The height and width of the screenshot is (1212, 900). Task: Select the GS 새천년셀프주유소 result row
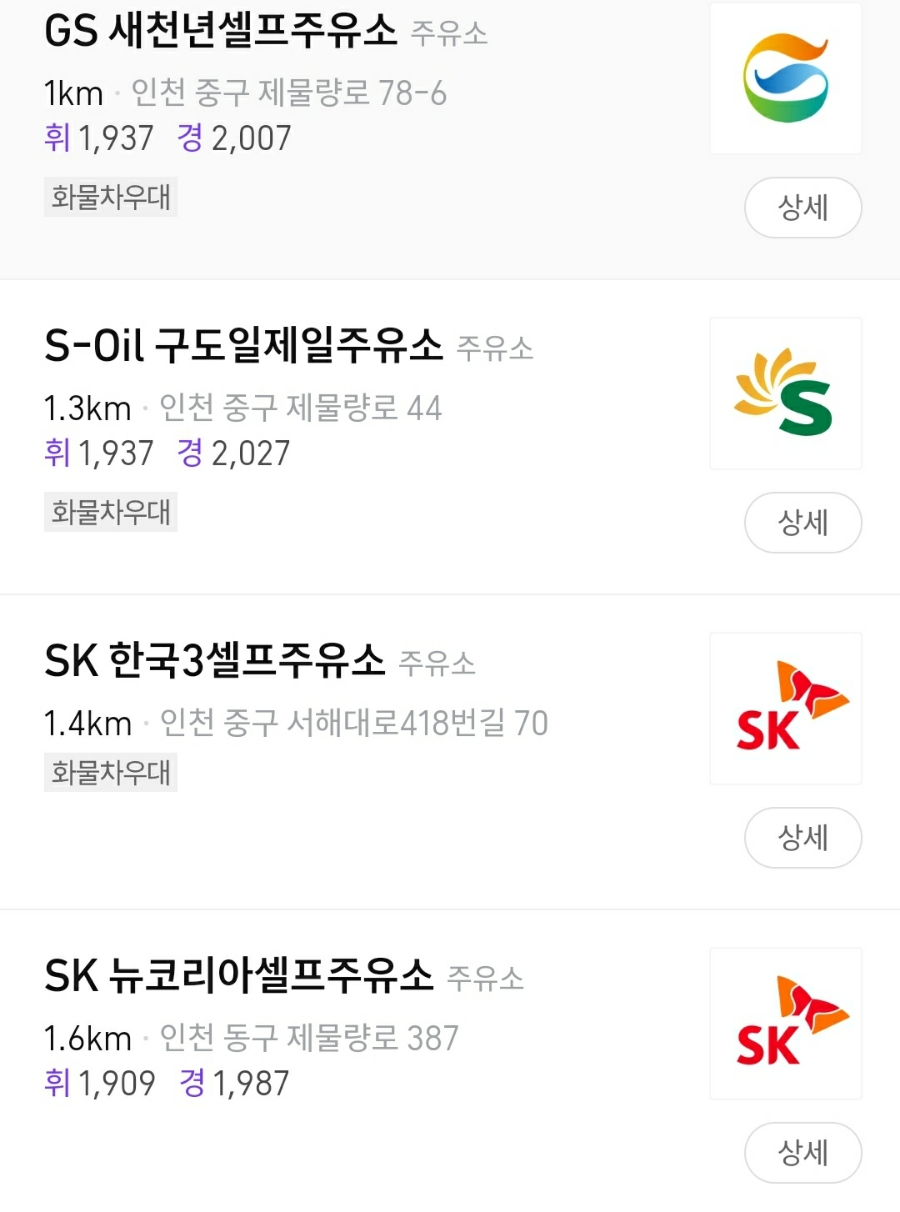pyautogui.click(x=221, y=34)
